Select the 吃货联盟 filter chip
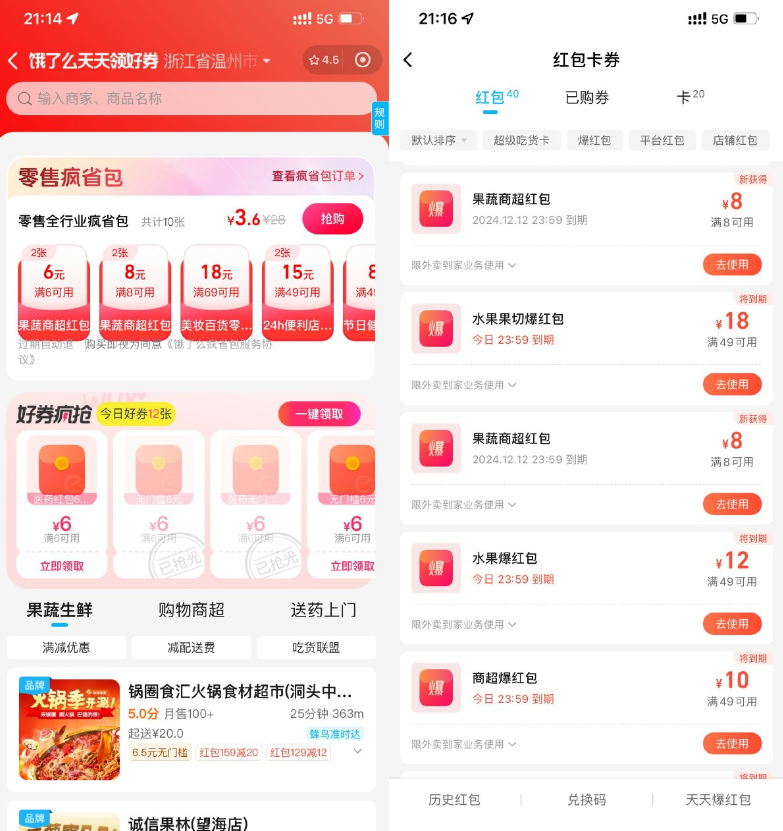Viewport: 783px width, 831px height. 316,648
